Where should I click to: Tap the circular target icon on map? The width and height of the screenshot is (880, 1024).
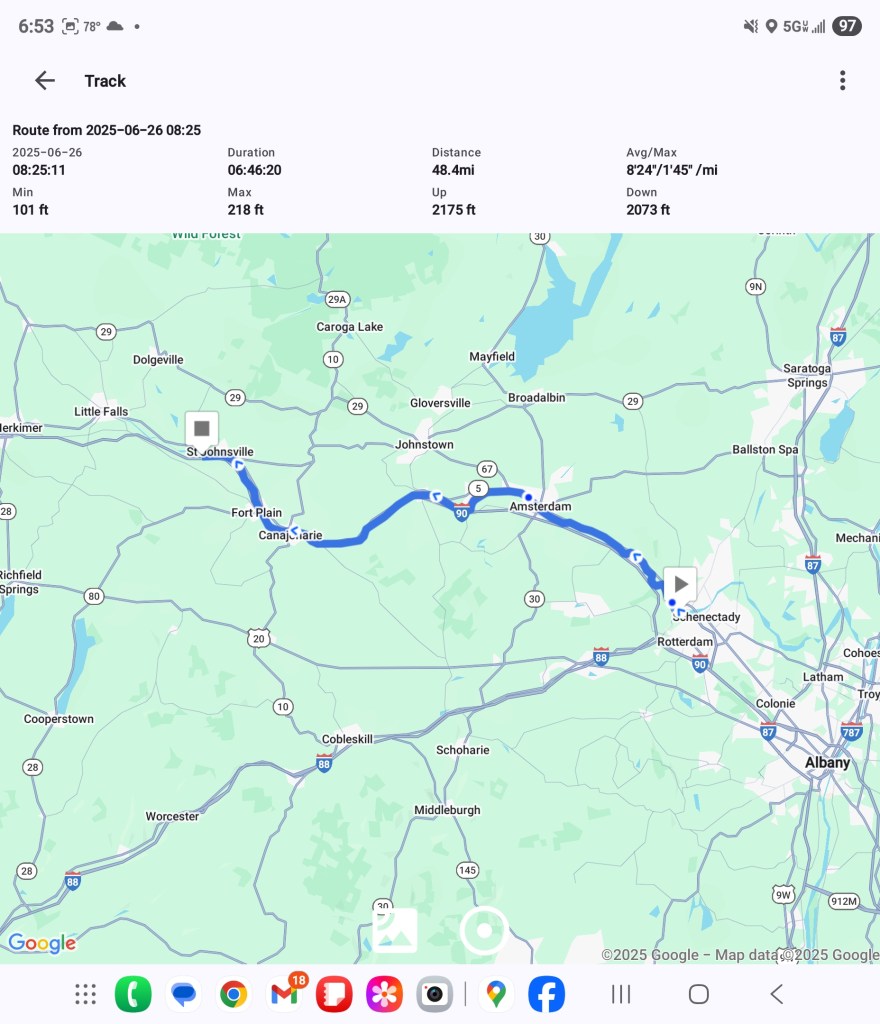click(x=484, y=931)
